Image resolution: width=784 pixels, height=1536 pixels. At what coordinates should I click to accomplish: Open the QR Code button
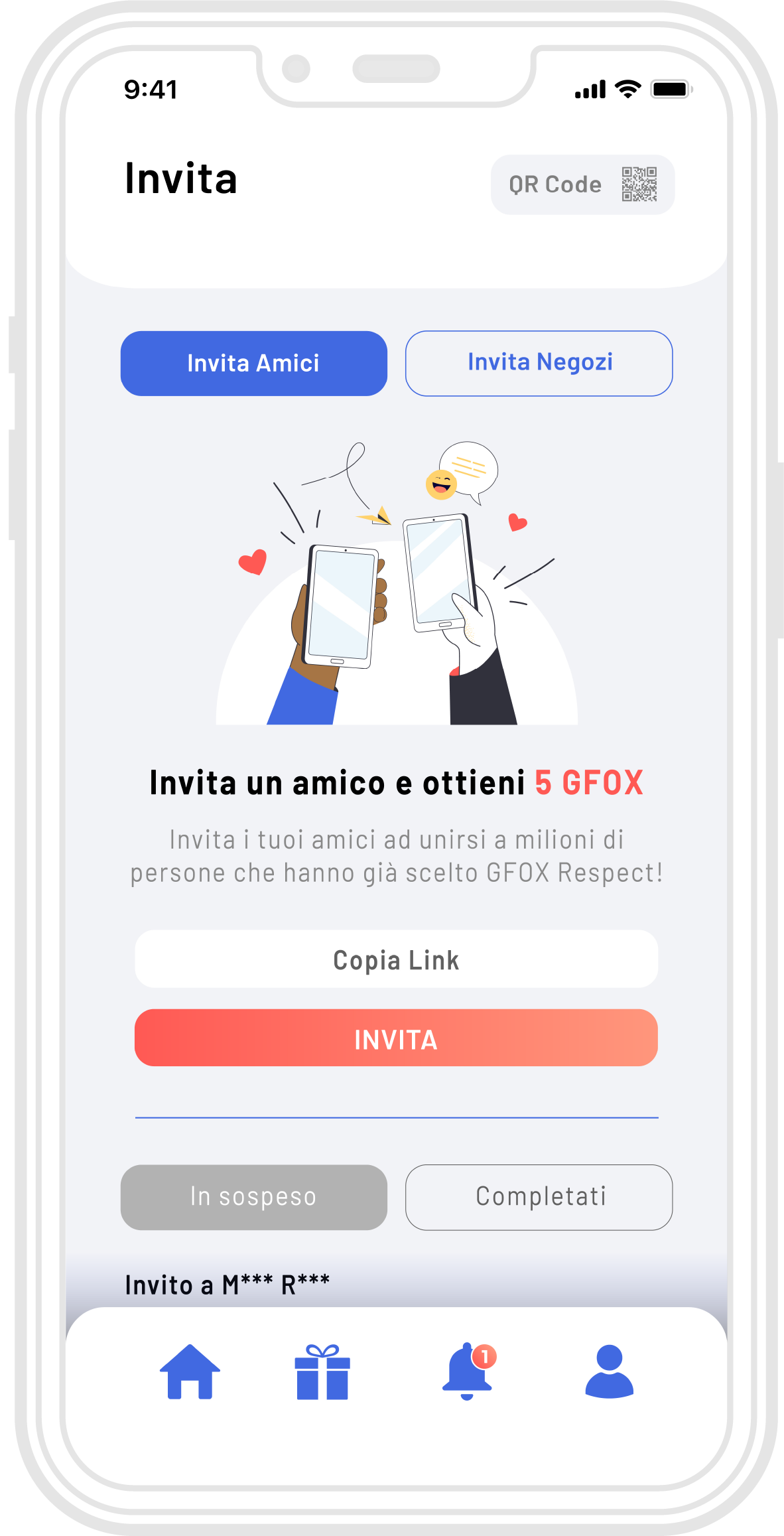582,184
